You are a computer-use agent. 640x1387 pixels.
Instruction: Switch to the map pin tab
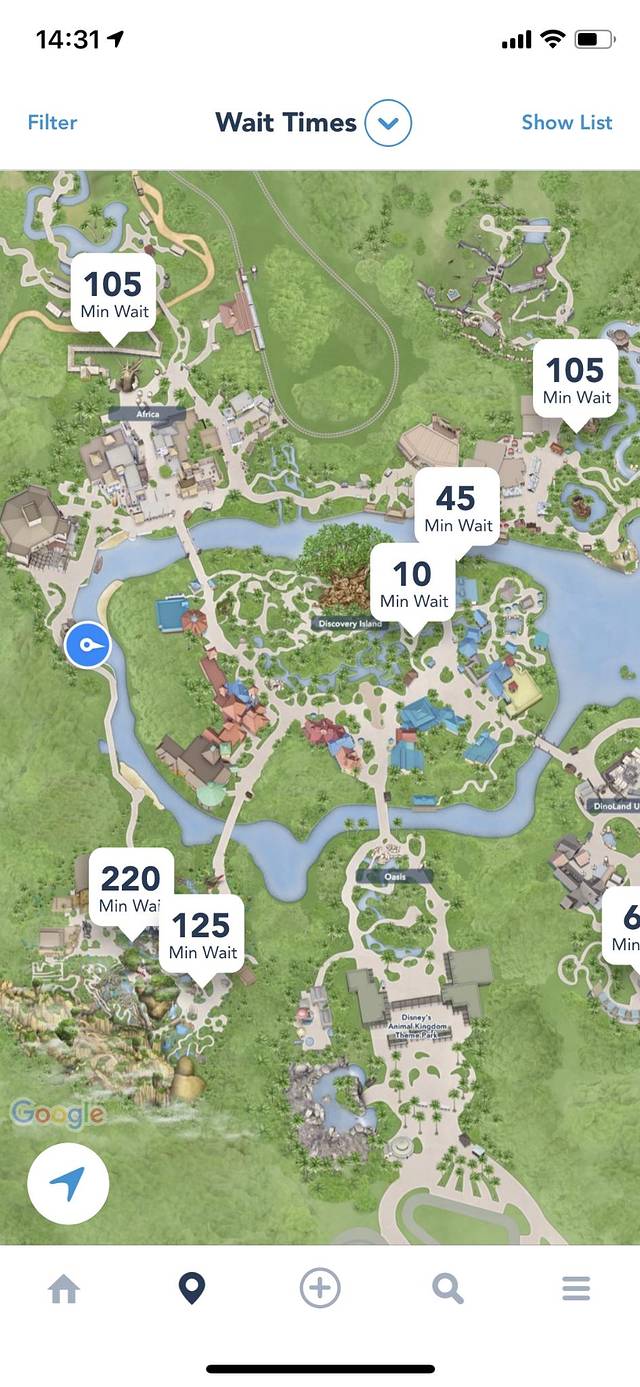pos(191,1289)
